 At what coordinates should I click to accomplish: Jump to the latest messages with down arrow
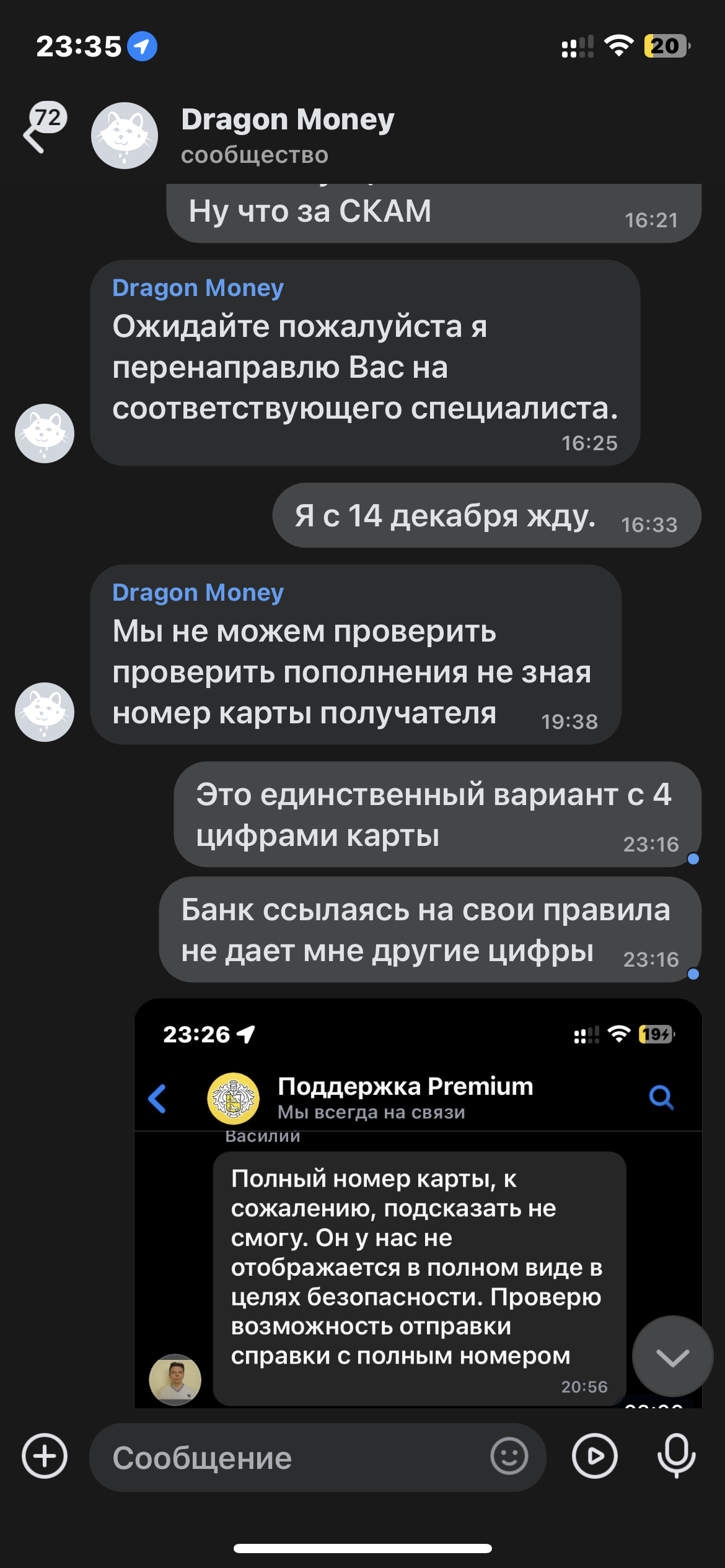(x=672, y=1357)
